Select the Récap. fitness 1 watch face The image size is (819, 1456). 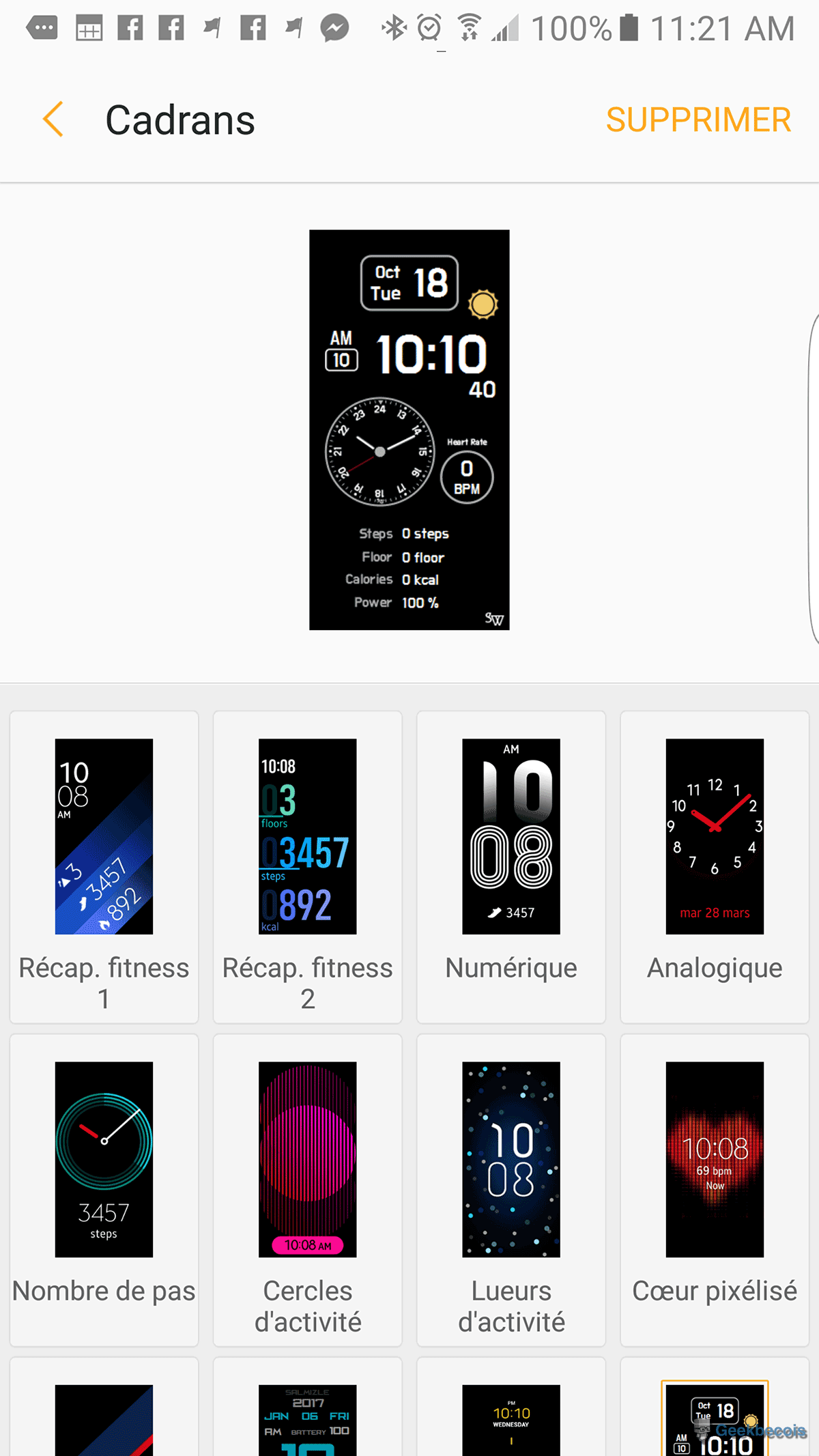coord(104,866)
